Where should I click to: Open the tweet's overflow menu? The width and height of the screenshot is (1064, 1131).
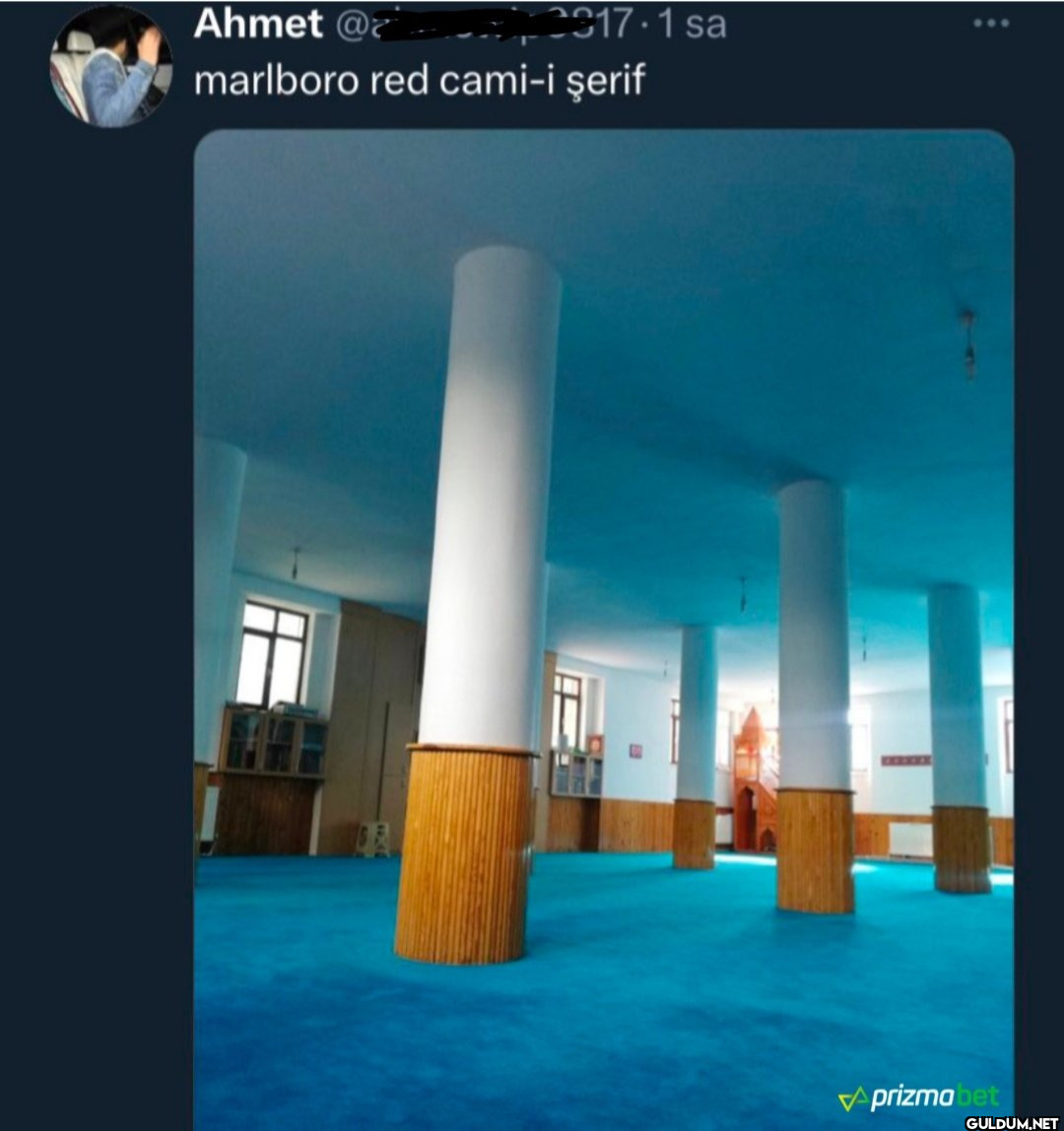990,24
